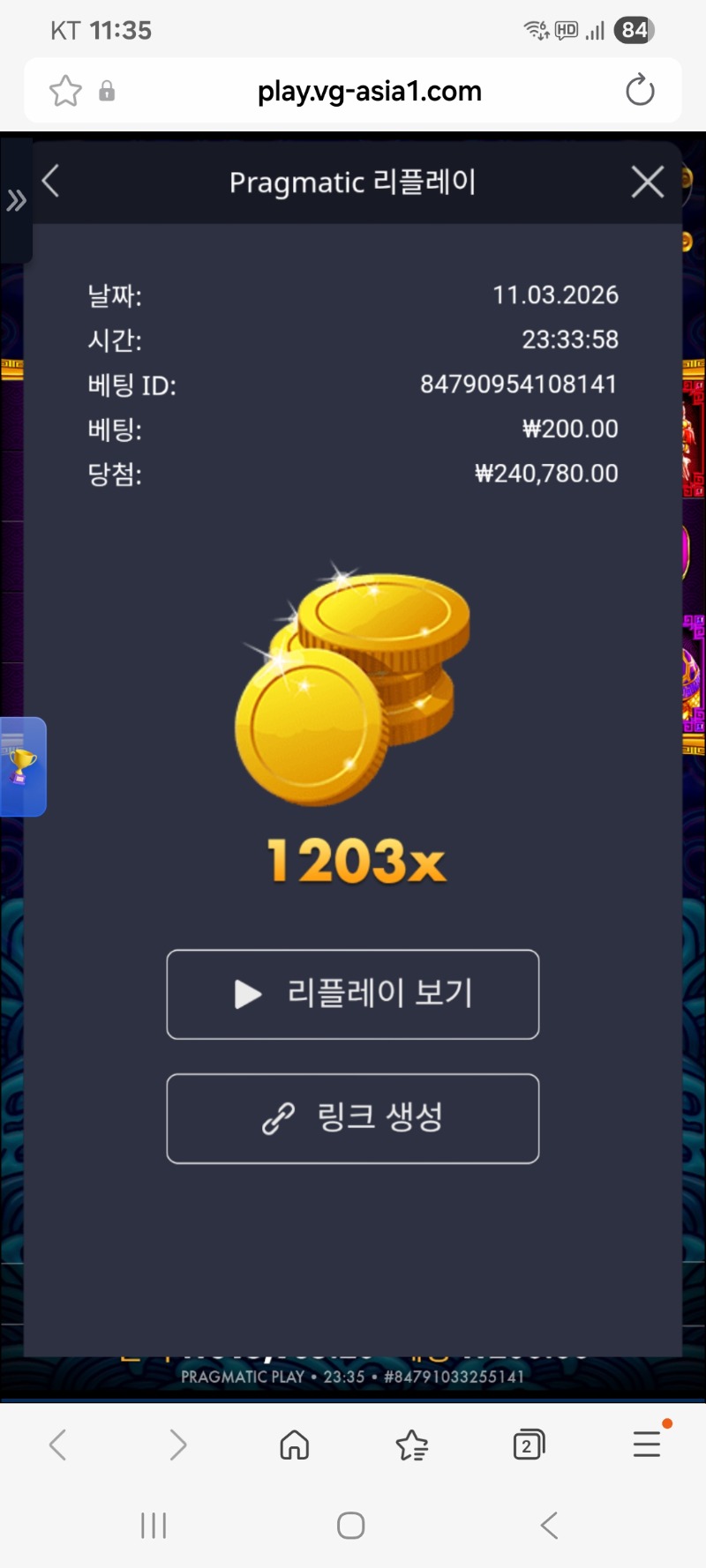The height and width of the screenshot is (1568, 706).
Task: Reload the page in the browser
Action: [x=639, y=91]
